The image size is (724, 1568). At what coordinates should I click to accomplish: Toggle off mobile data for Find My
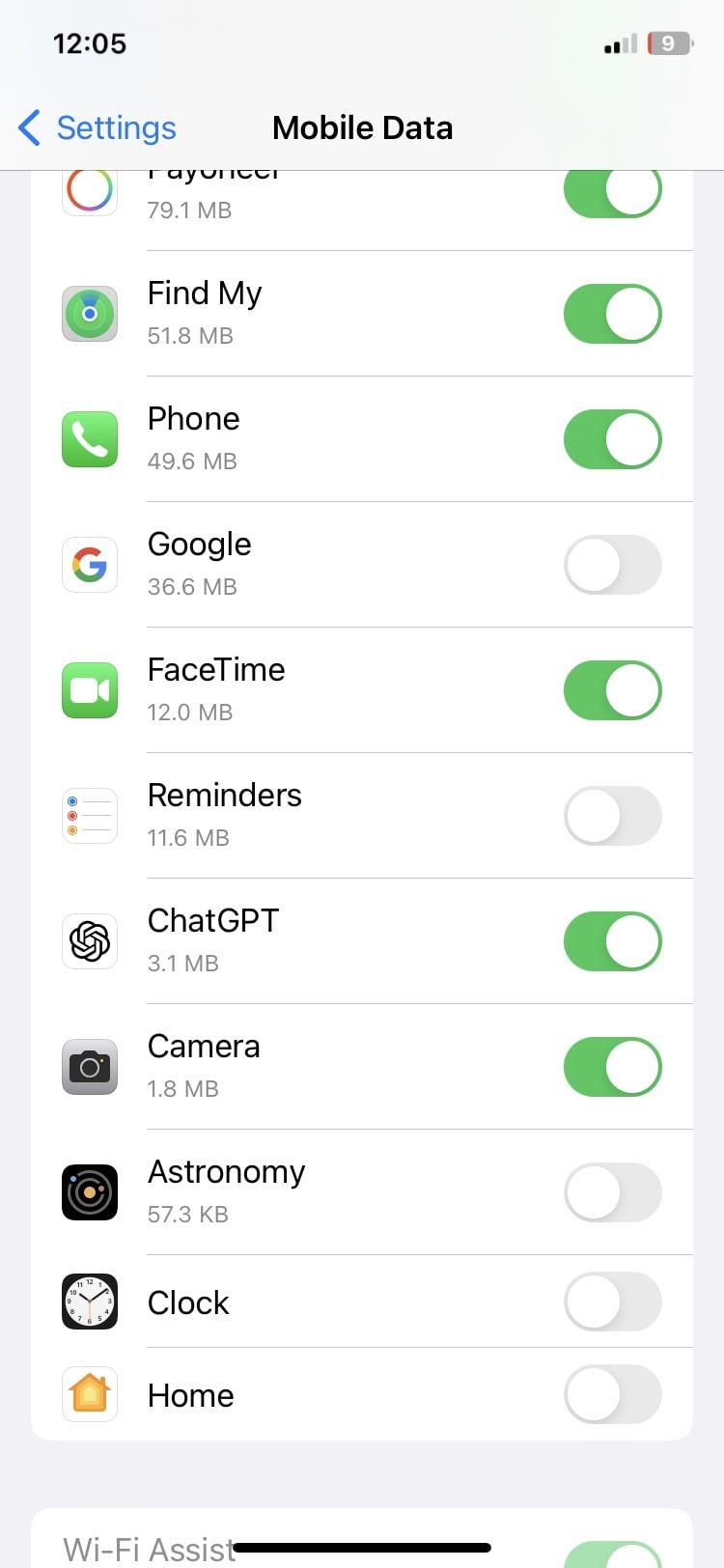(x=612, y=313)
